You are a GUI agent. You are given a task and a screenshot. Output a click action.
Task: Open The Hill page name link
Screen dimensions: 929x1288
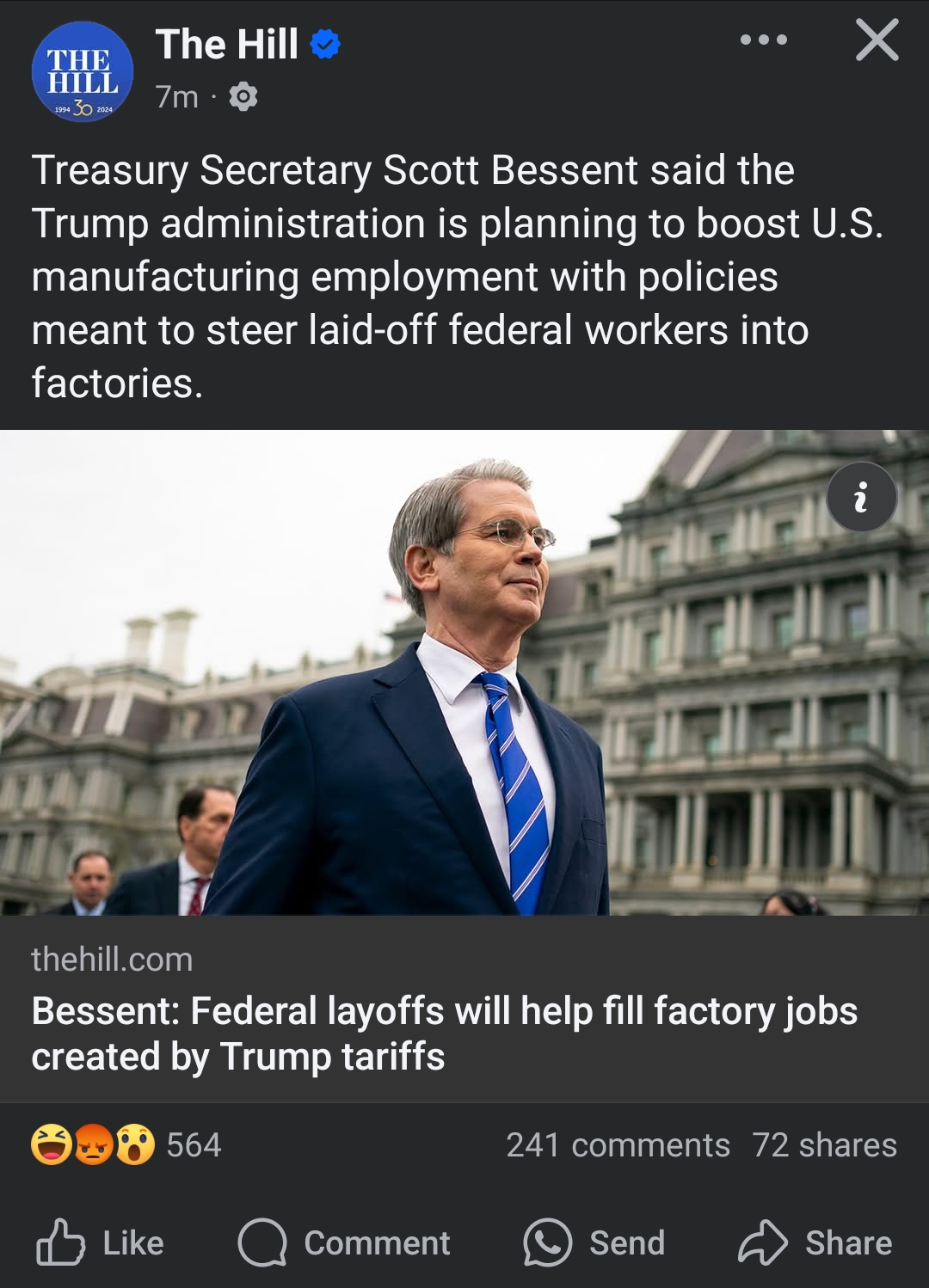[x=227, y=44]
